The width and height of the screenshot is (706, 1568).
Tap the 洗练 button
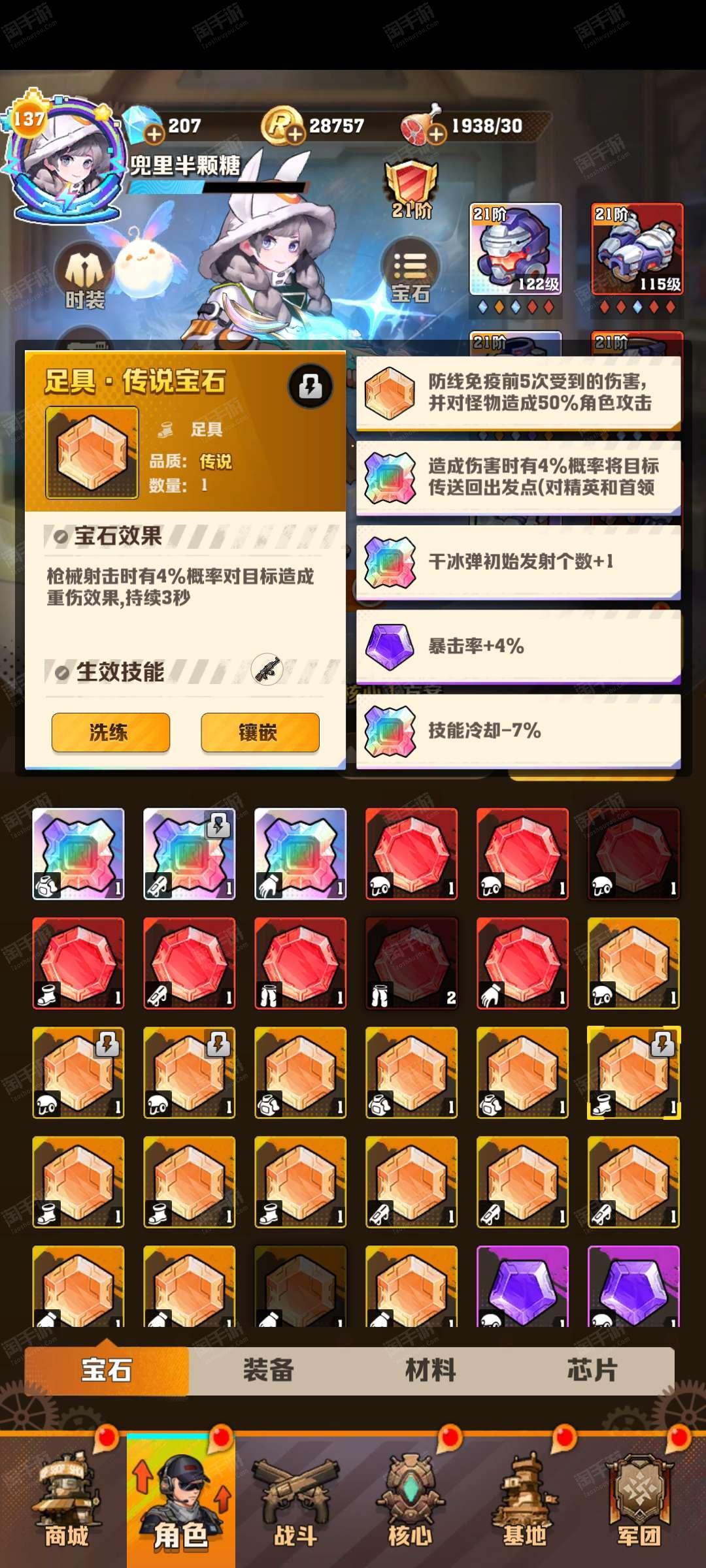pyautogui.click(x=110, y=732)
